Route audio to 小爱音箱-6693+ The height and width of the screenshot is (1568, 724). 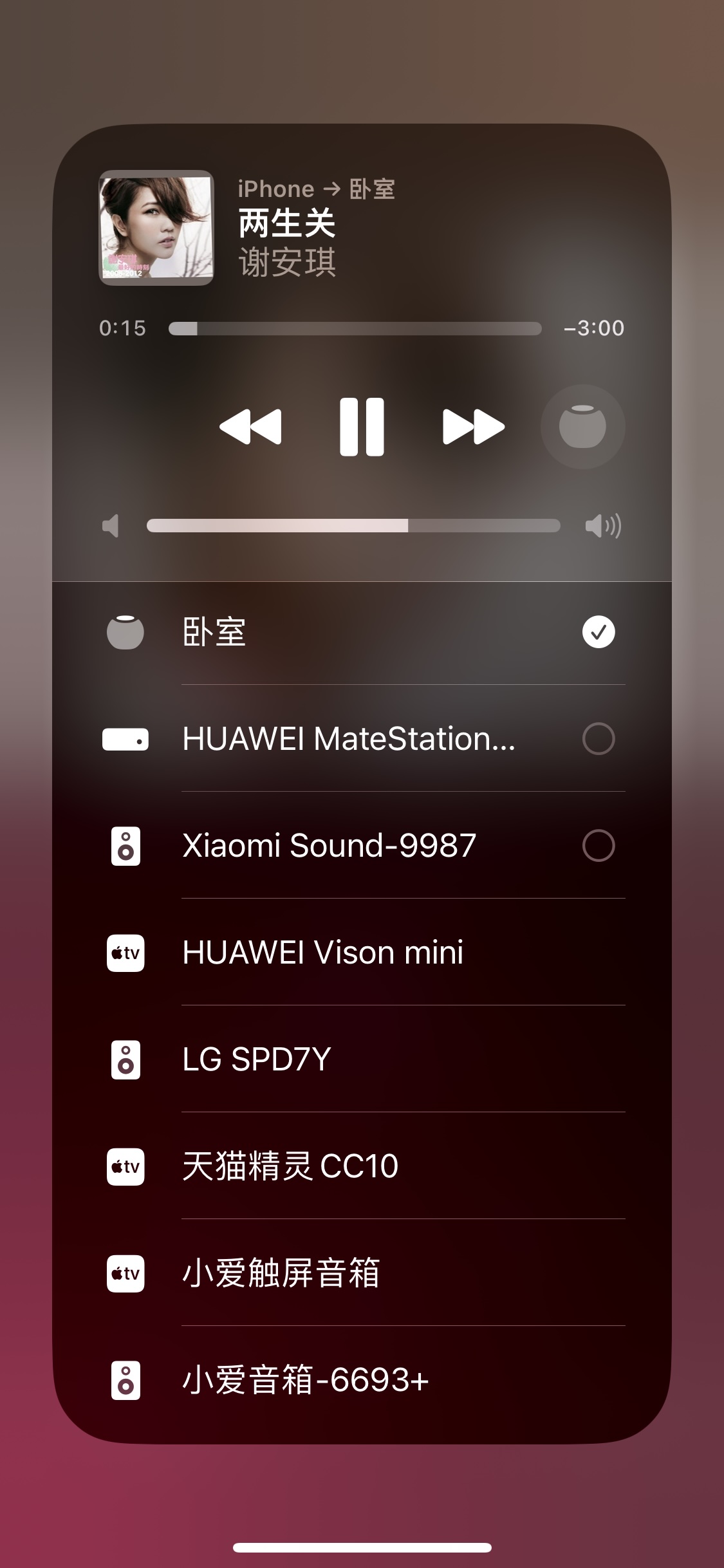[x=306, y=1379]
